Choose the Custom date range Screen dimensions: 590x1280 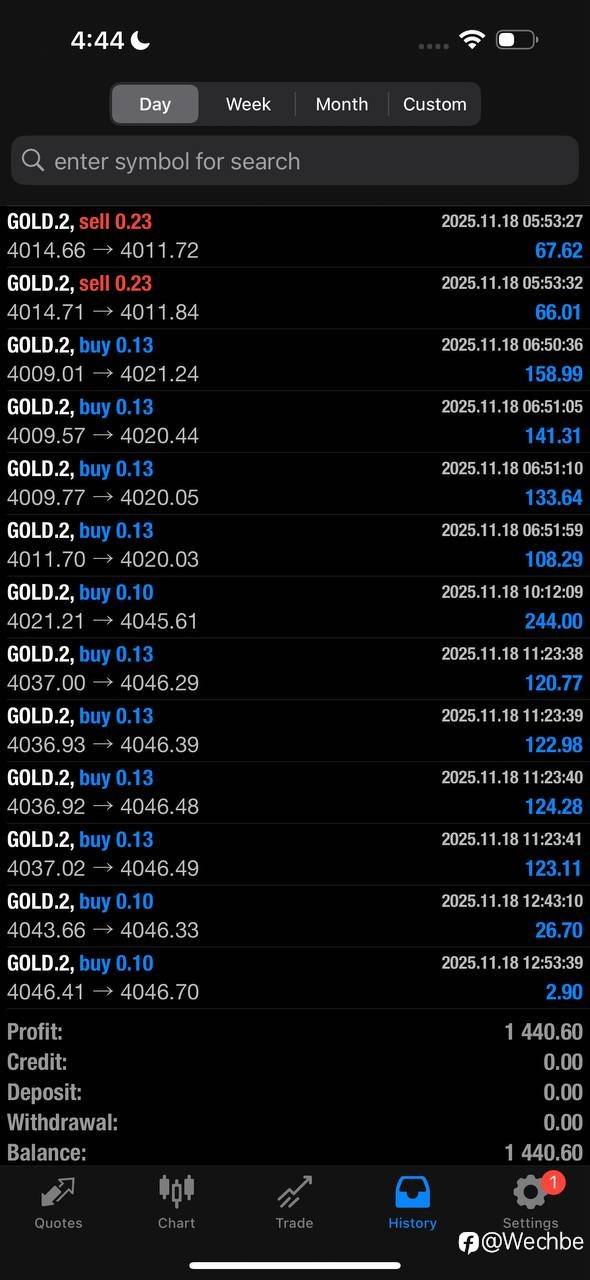[x=434, y=104]
